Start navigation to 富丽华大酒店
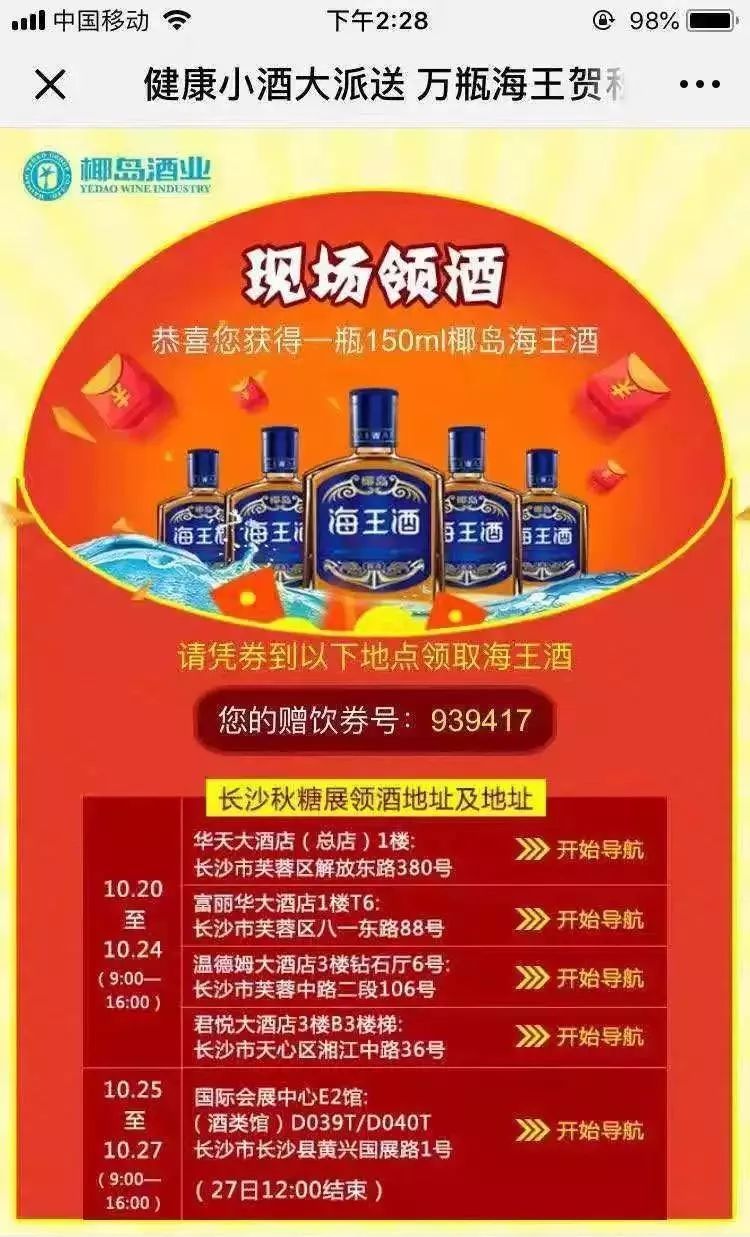 (x=580, y=919)
